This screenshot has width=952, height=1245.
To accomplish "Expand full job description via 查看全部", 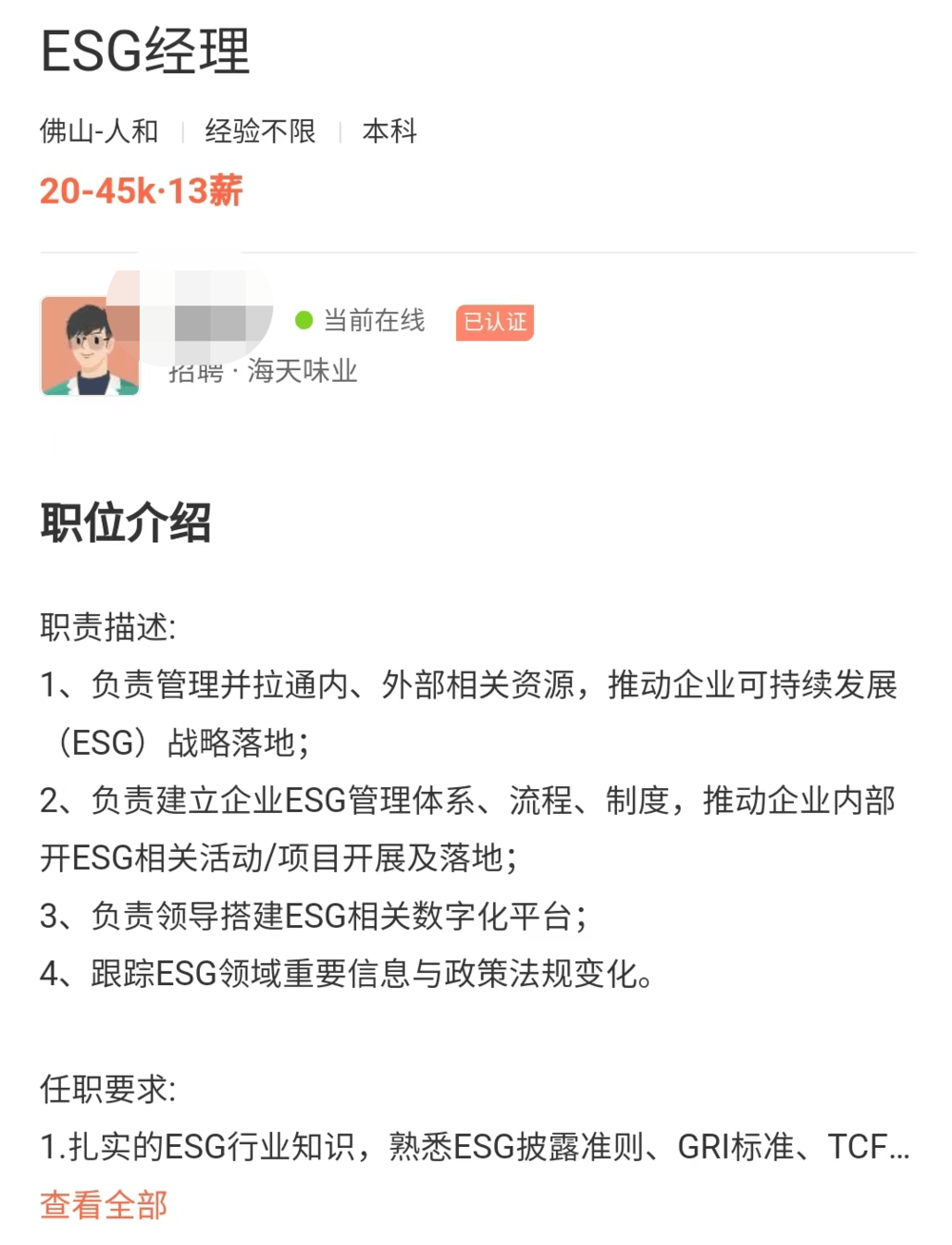I will pos(104,1205).
